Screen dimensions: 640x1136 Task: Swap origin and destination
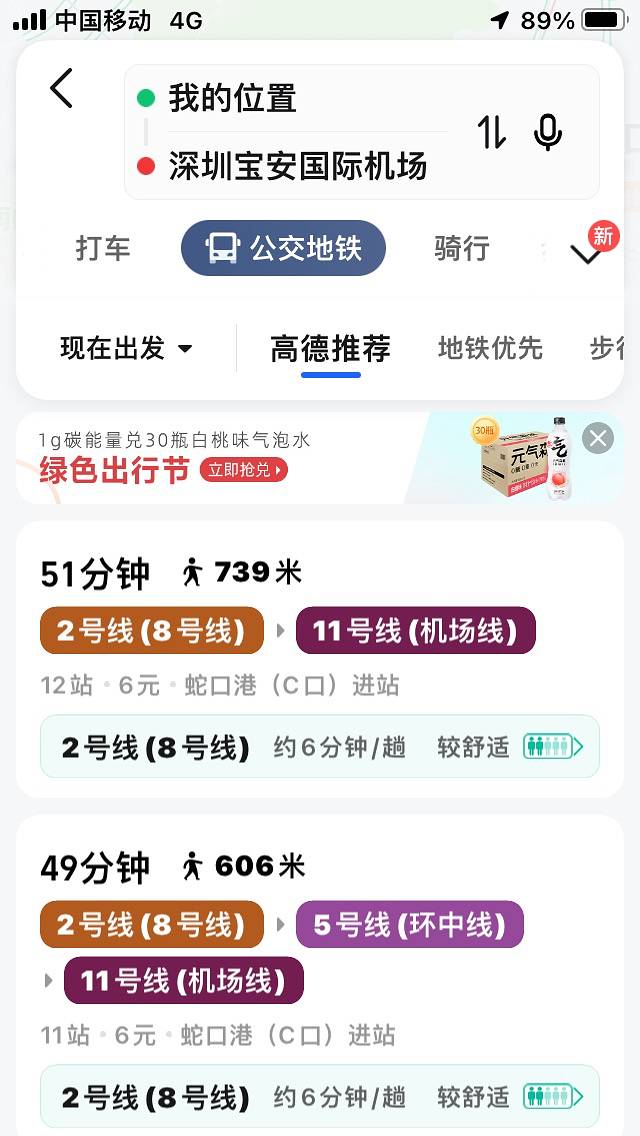click(x=491, y=132)
